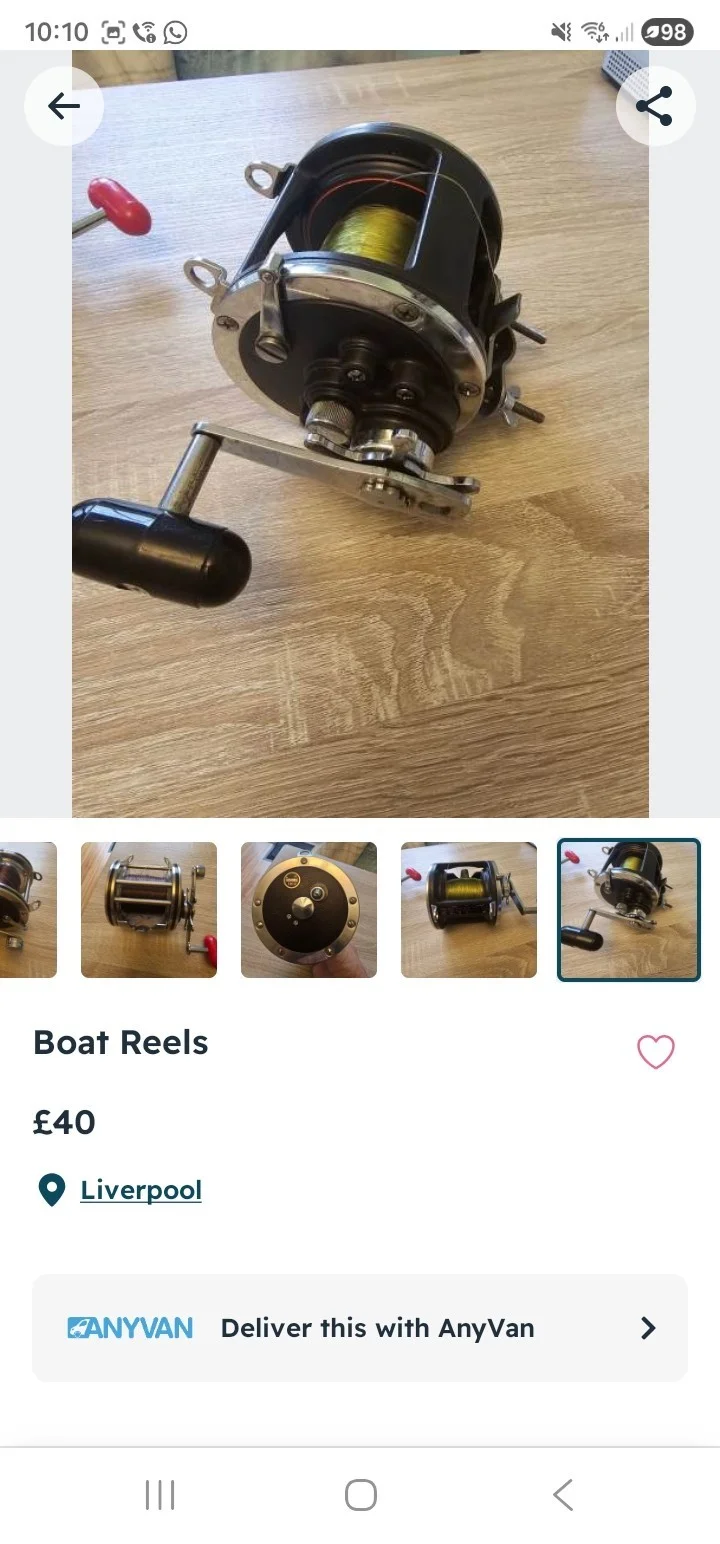Save Boat Reels to favourites with the heart
Image resolution: width=720 pixels, height=1544 pixels.
coord(656,1051)
